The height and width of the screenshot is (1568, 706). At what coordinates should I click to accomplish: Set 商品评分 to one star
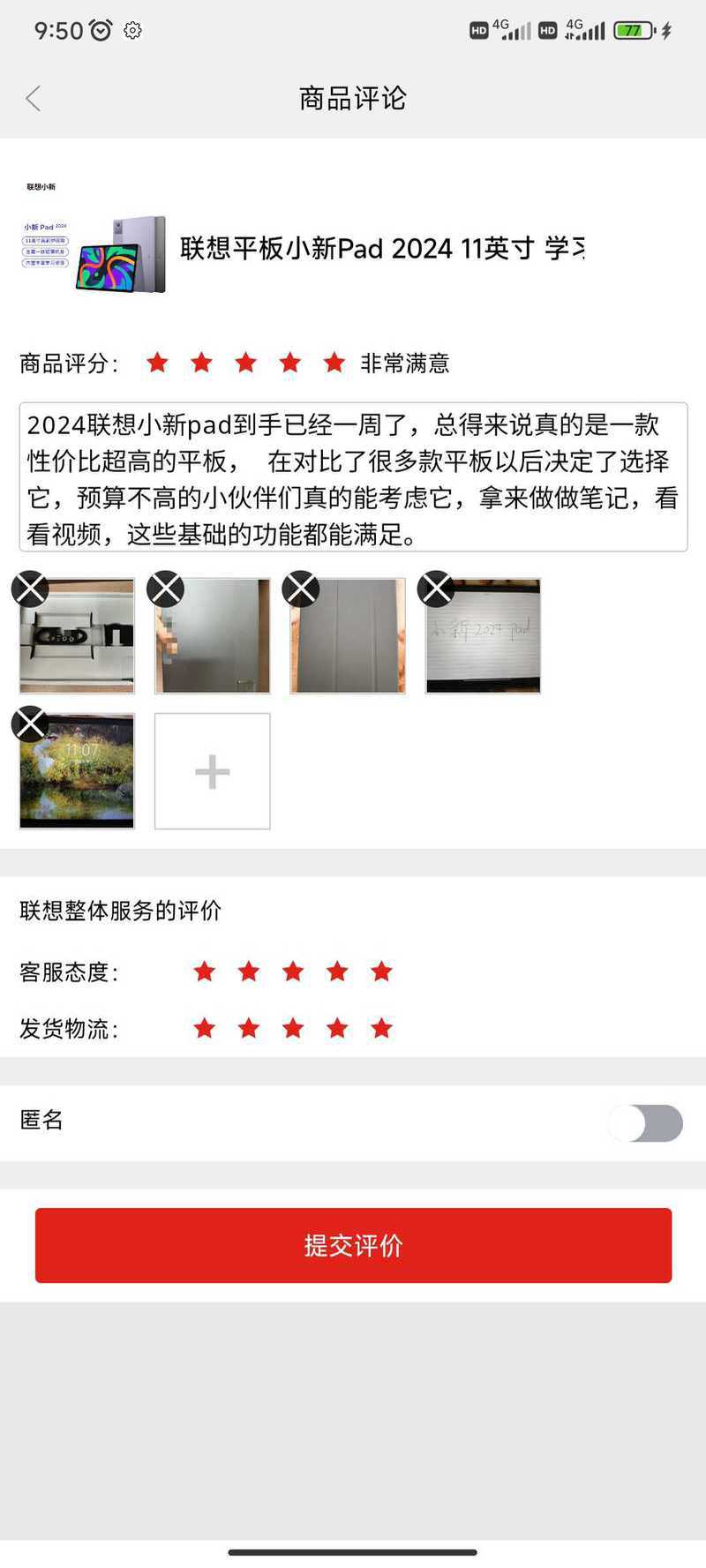coord(157,363)
